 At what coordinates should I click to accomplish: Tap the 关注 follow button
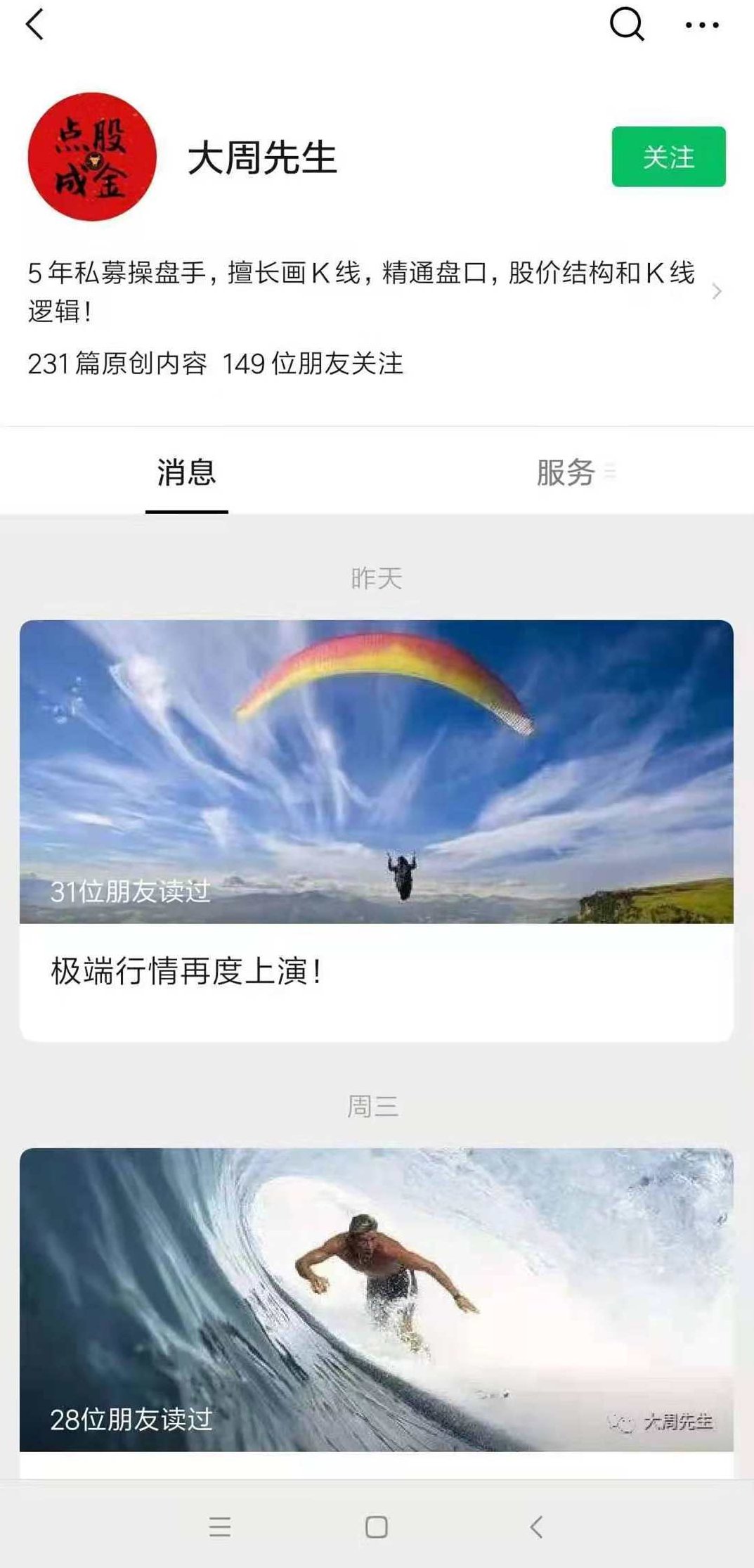[669, 158]
